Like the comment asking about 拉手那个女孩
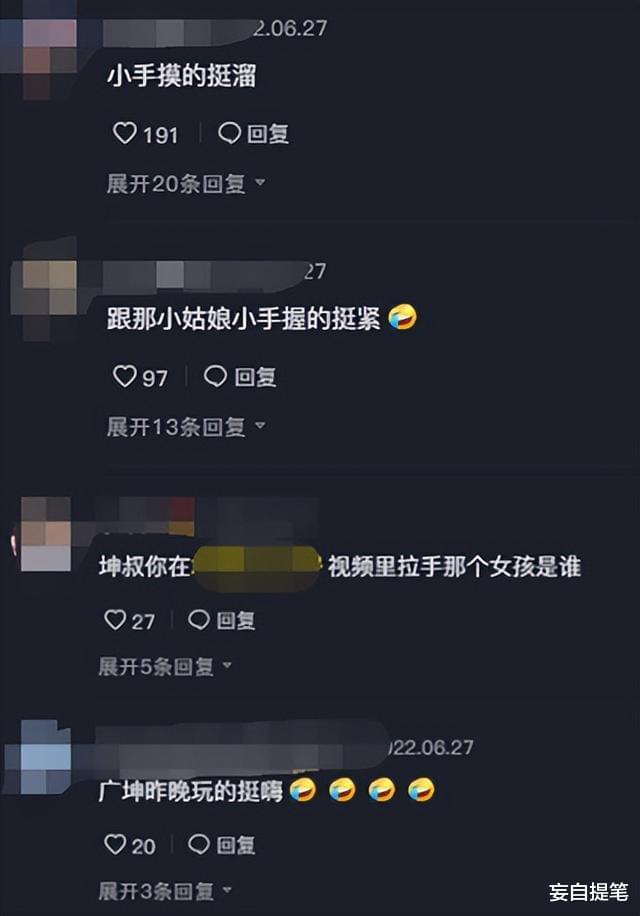 115,620
